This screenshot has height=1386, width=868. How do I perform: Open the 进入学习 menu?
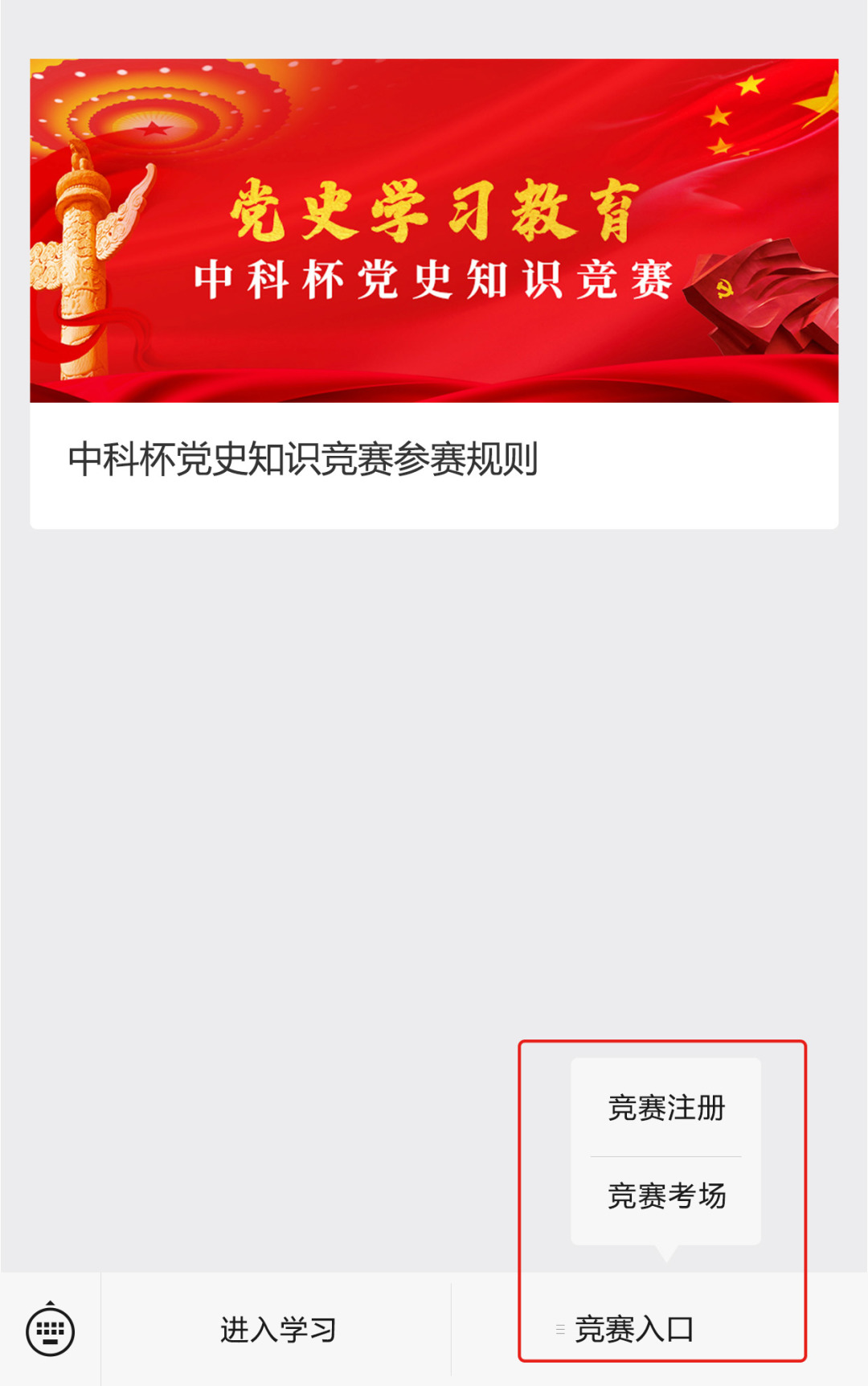[277, 1331]
